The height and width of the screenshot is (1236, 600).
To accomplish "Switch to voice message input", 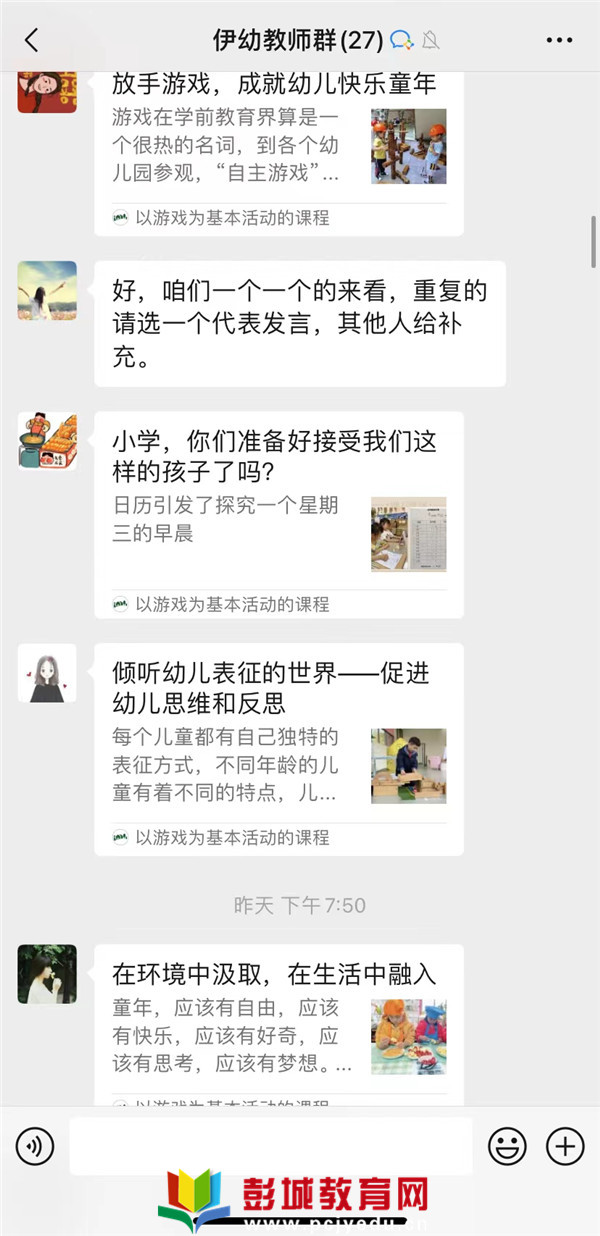I will point(35,1145).
